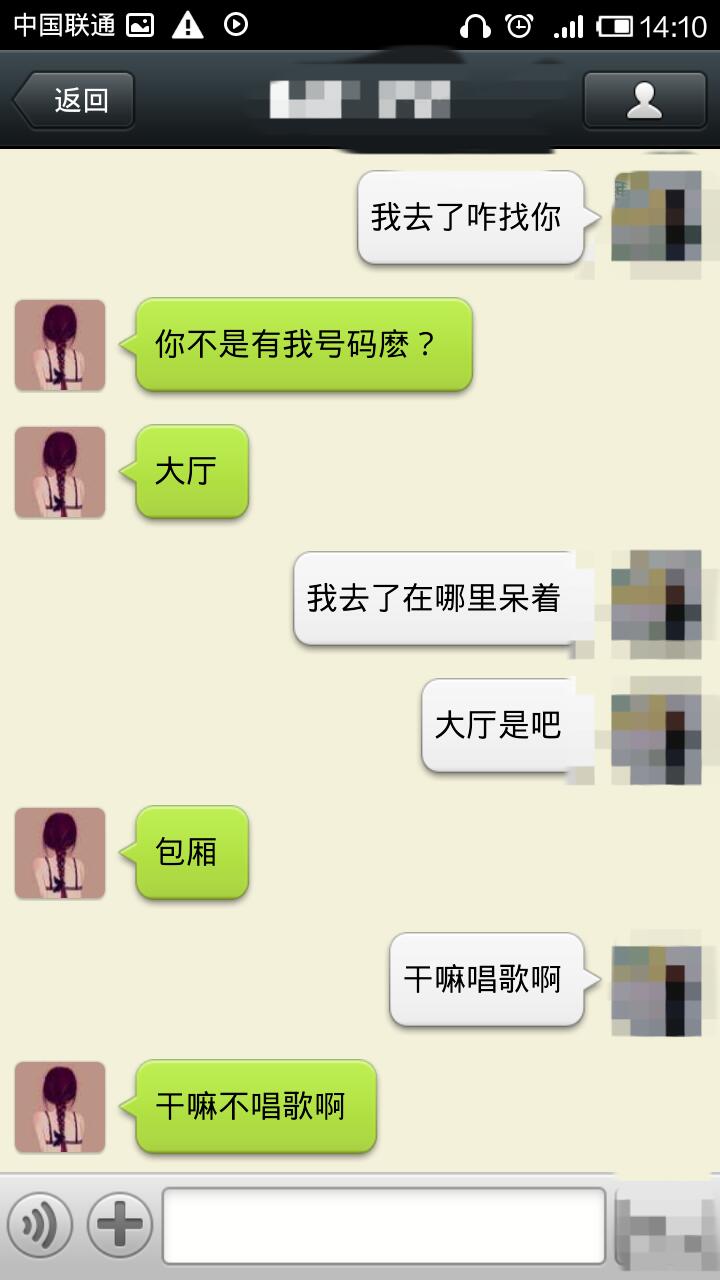Image resolution: width=720 pixels, height=1280 pixels.
Task: Open the contact profile icon
Action: [644, 100]
